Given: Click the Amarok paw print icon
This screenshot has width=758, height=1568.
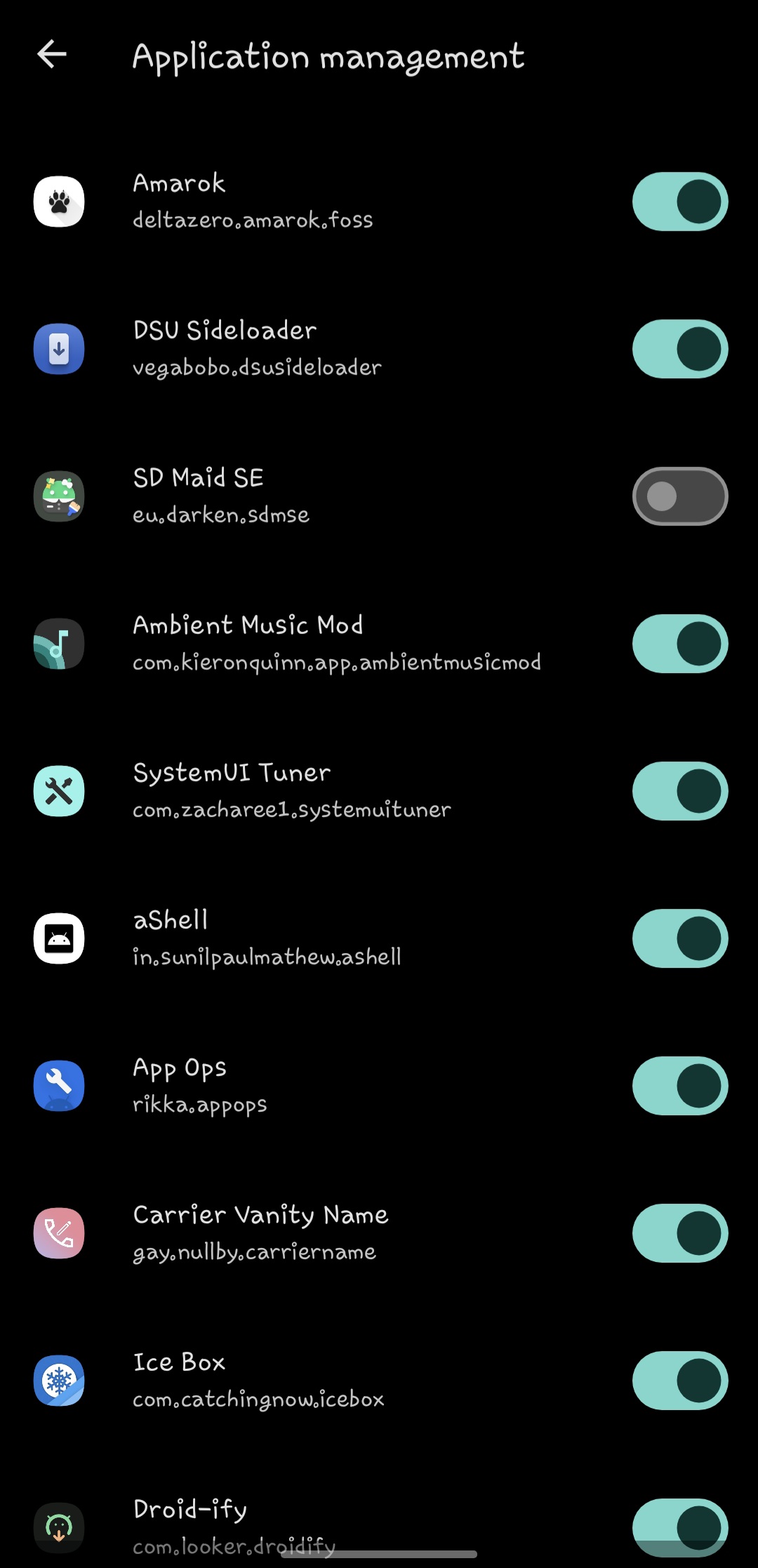Looking at the screenshot, I should (x=59, y=201).
